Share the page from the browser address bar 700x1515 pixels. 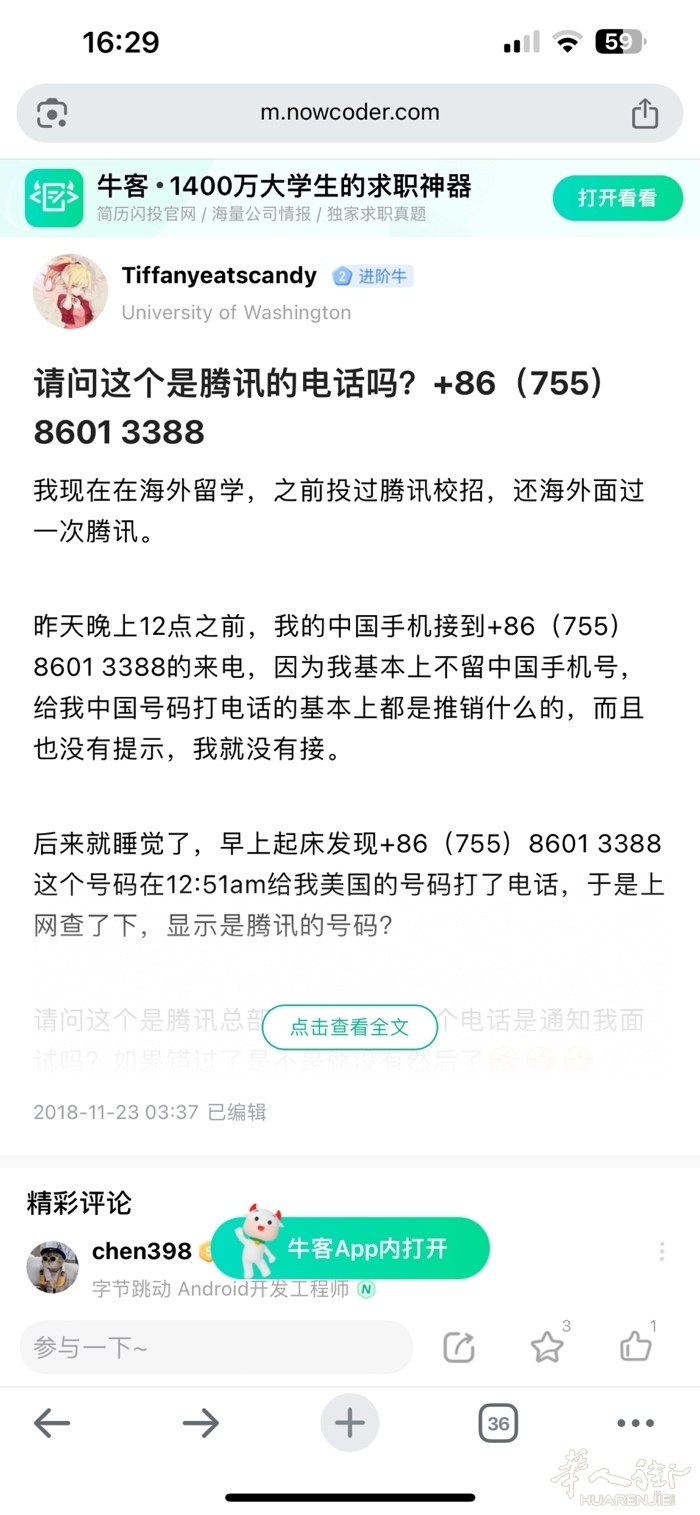645,114
